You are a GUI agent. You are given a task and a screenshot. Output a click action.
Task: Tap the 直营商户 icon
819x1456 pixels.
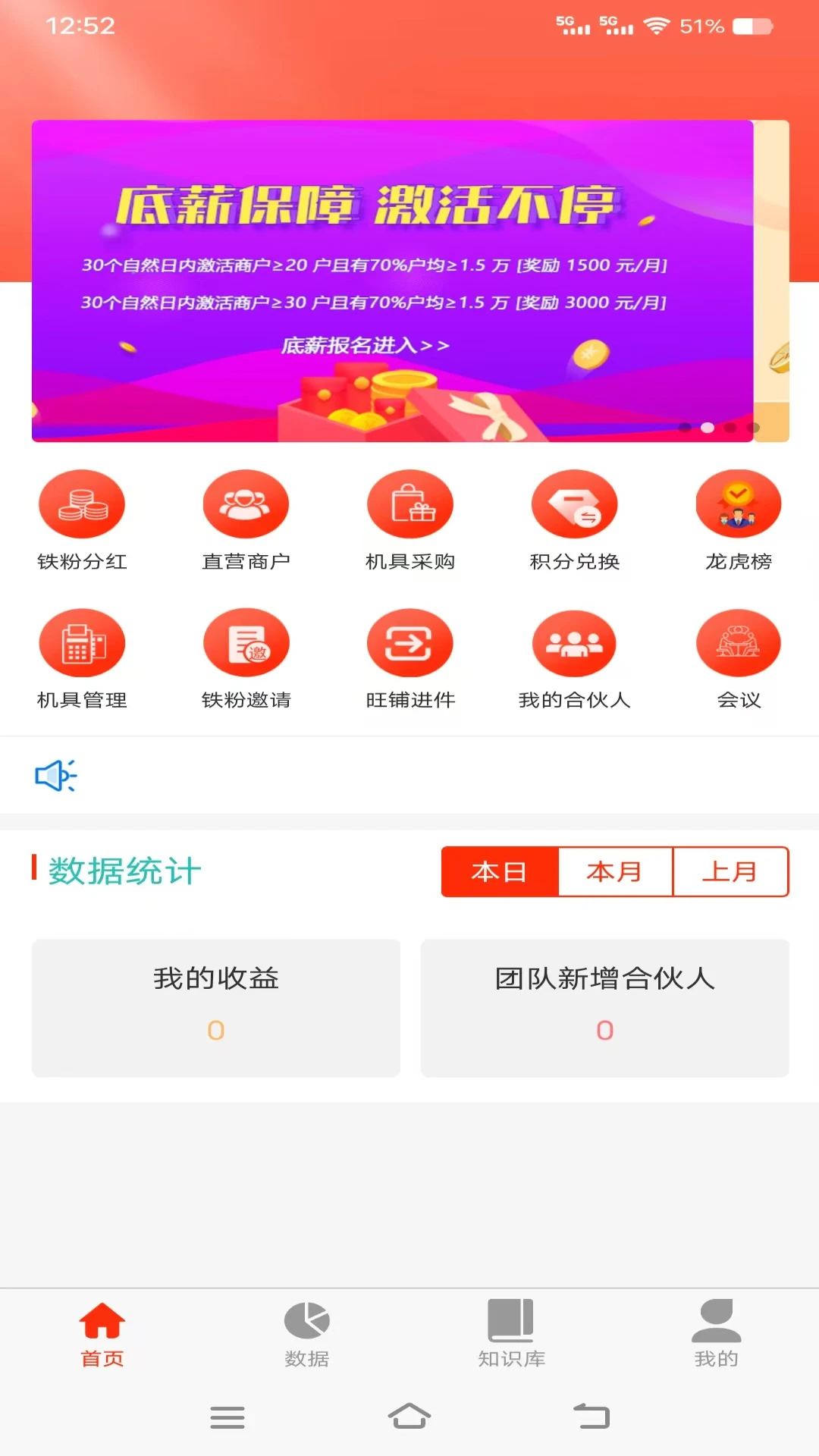(246, 503)
